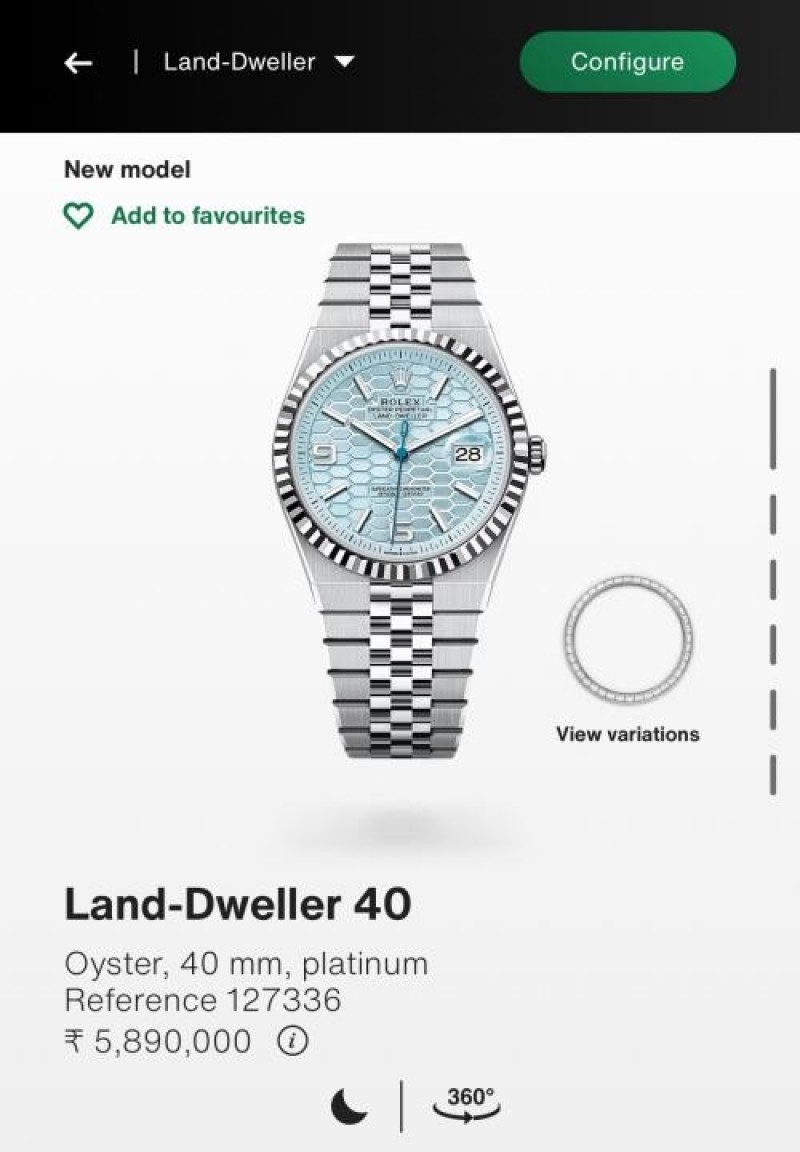This screenshot has height=1152, width=800.
Task: Add this watch to favourites
Action: (185, 216)
